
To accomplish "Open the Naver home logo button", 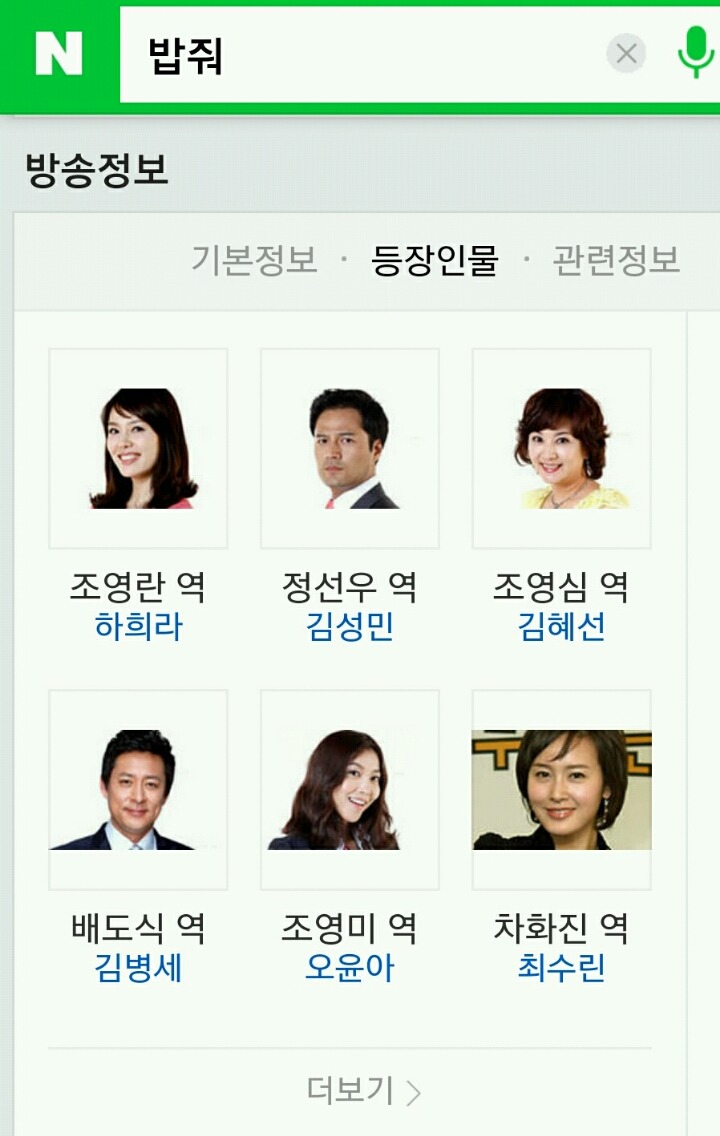I will point(59,55).
